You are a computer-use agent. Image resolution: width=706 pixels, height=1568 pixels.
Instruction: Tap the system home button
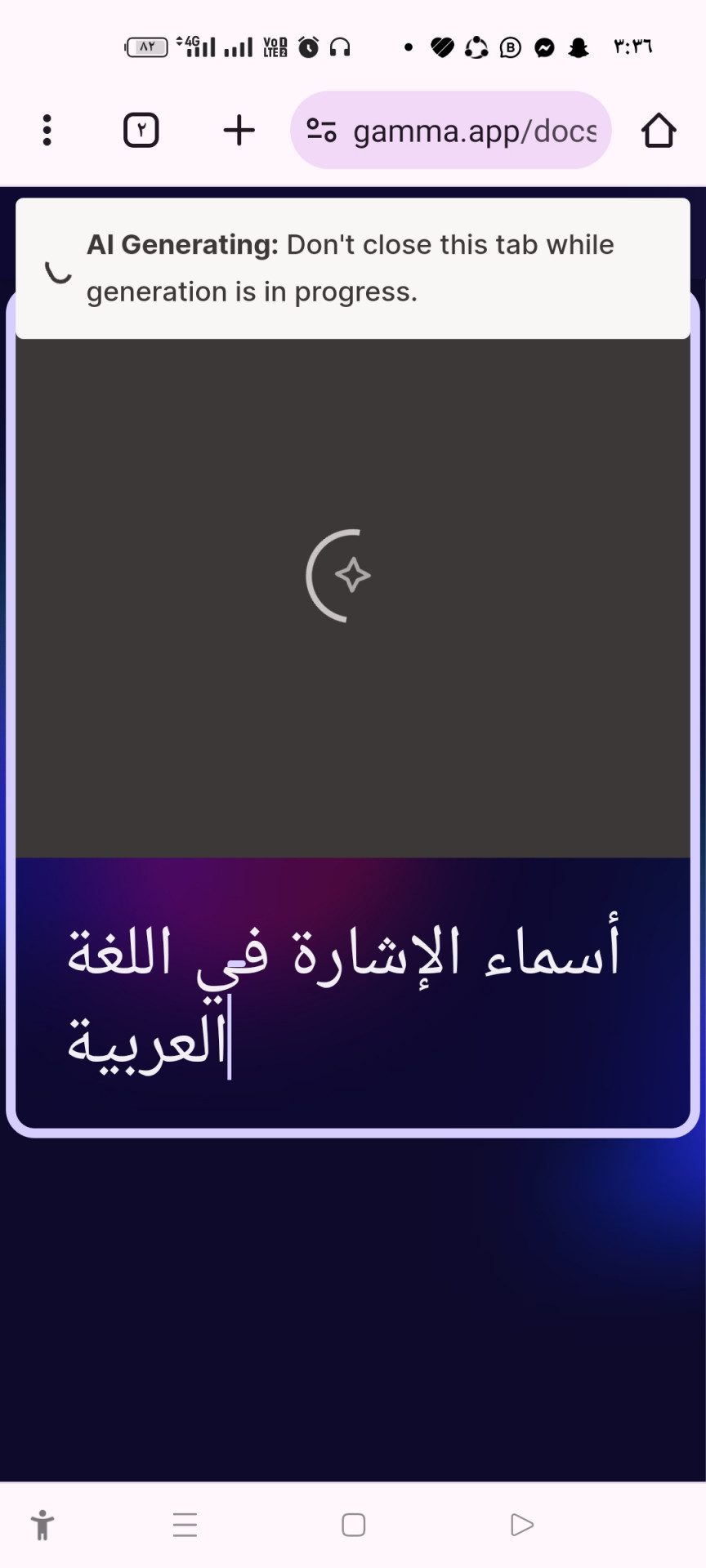(x=353, y=1525)
